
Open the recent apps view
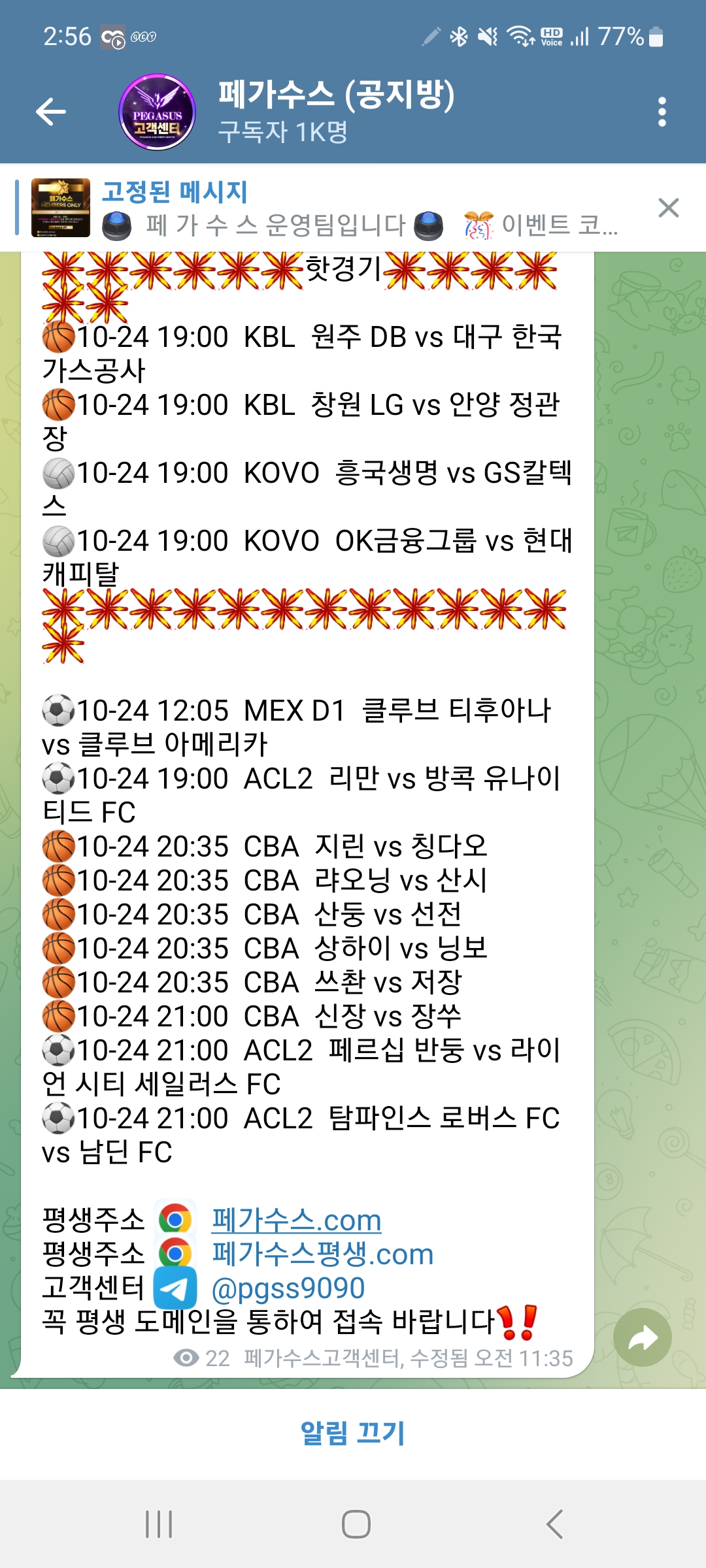tap(159, 1524)
